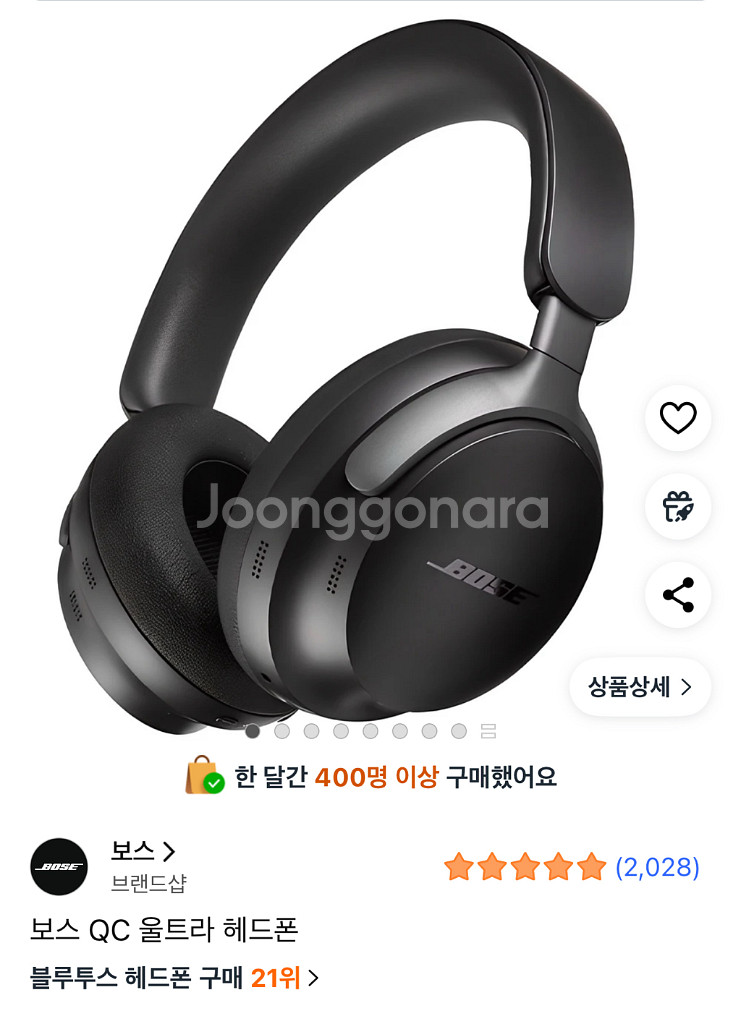Jump to the last image using final dot
The height and width of the screenshot is (1024, 741).
click(x=458, y=731)
